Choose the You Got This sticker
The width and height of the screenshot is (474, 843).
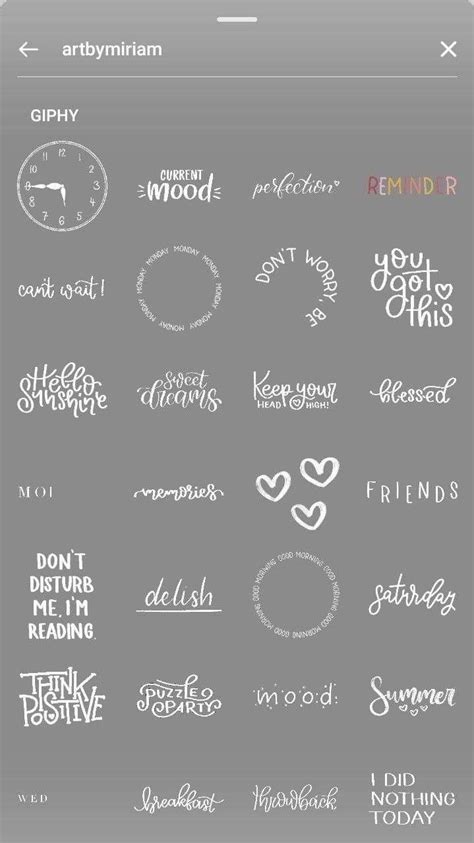click(x=412, y=287)
